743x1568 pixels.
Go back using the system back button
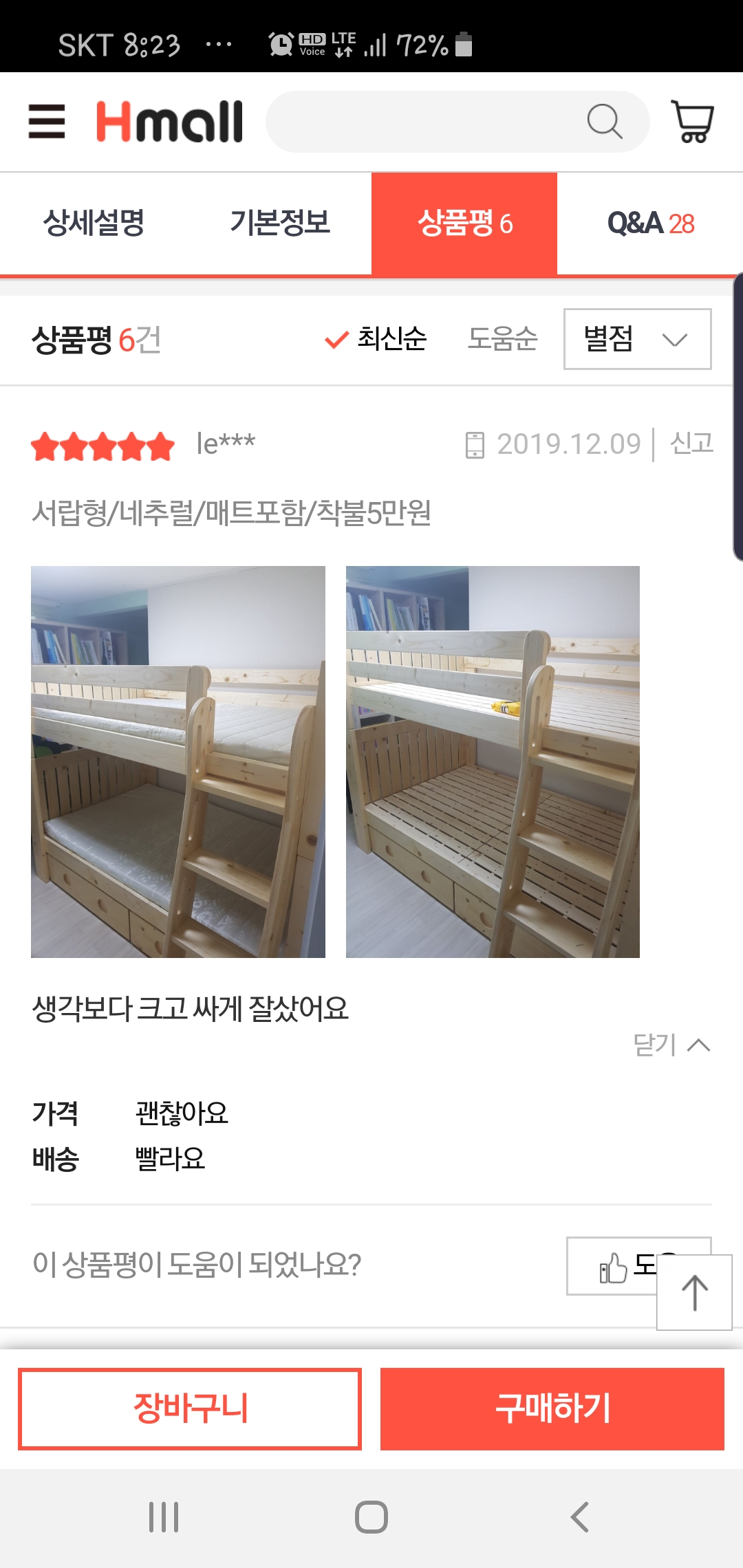click(579, 1517)
